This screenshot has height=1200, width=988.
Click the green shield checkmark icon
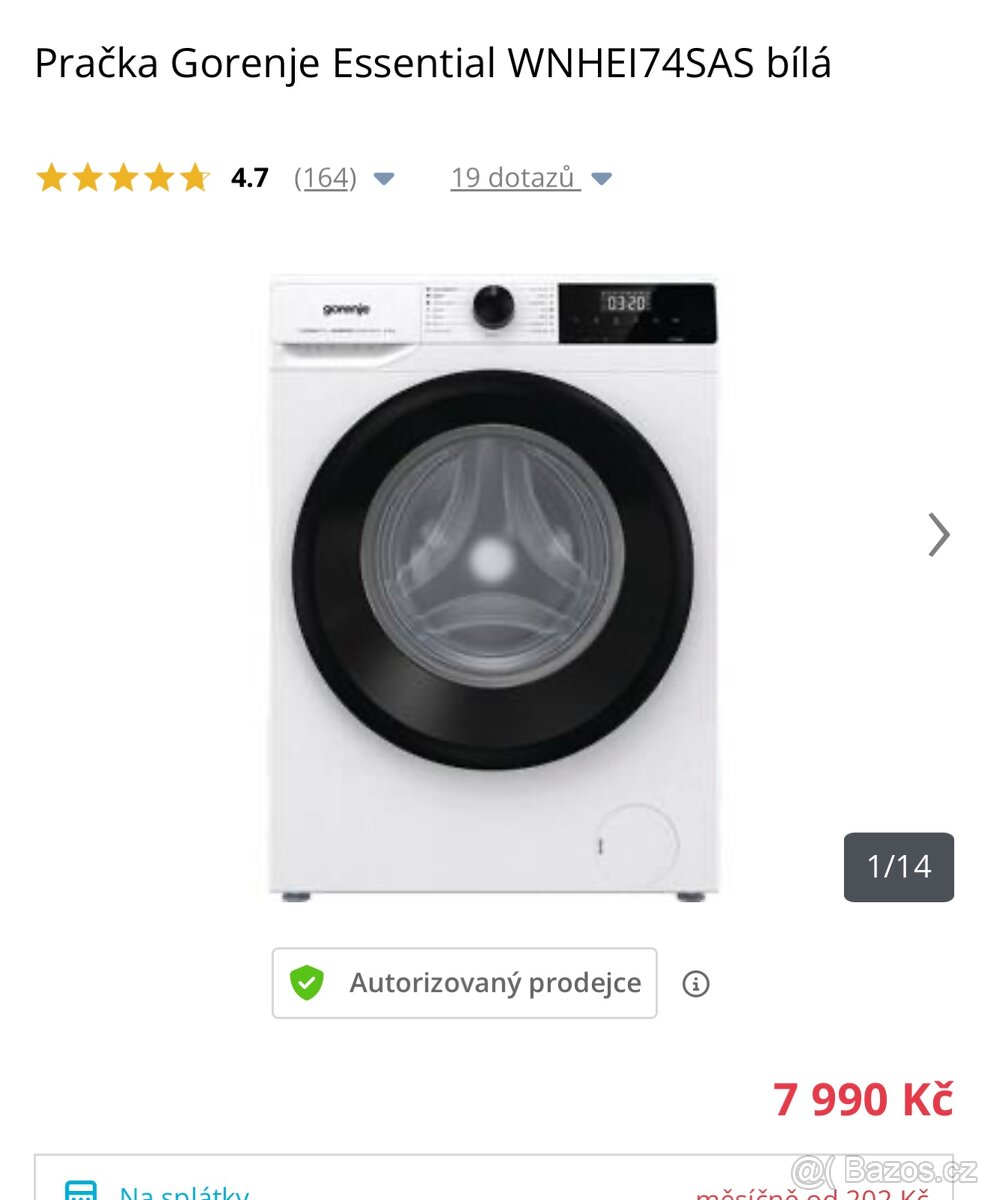click(308, 982)
